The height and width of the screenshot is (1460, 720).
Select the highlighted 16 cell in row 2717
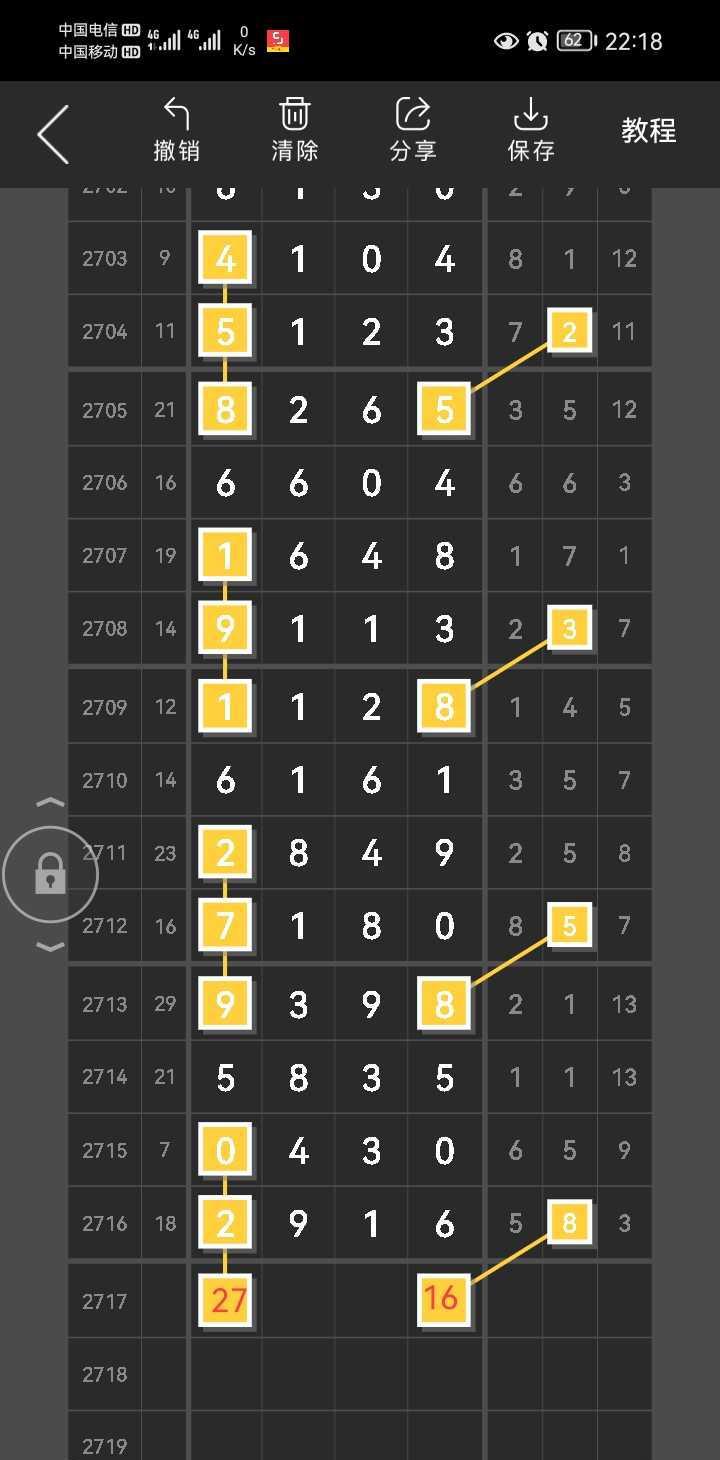pos(442,1298)
